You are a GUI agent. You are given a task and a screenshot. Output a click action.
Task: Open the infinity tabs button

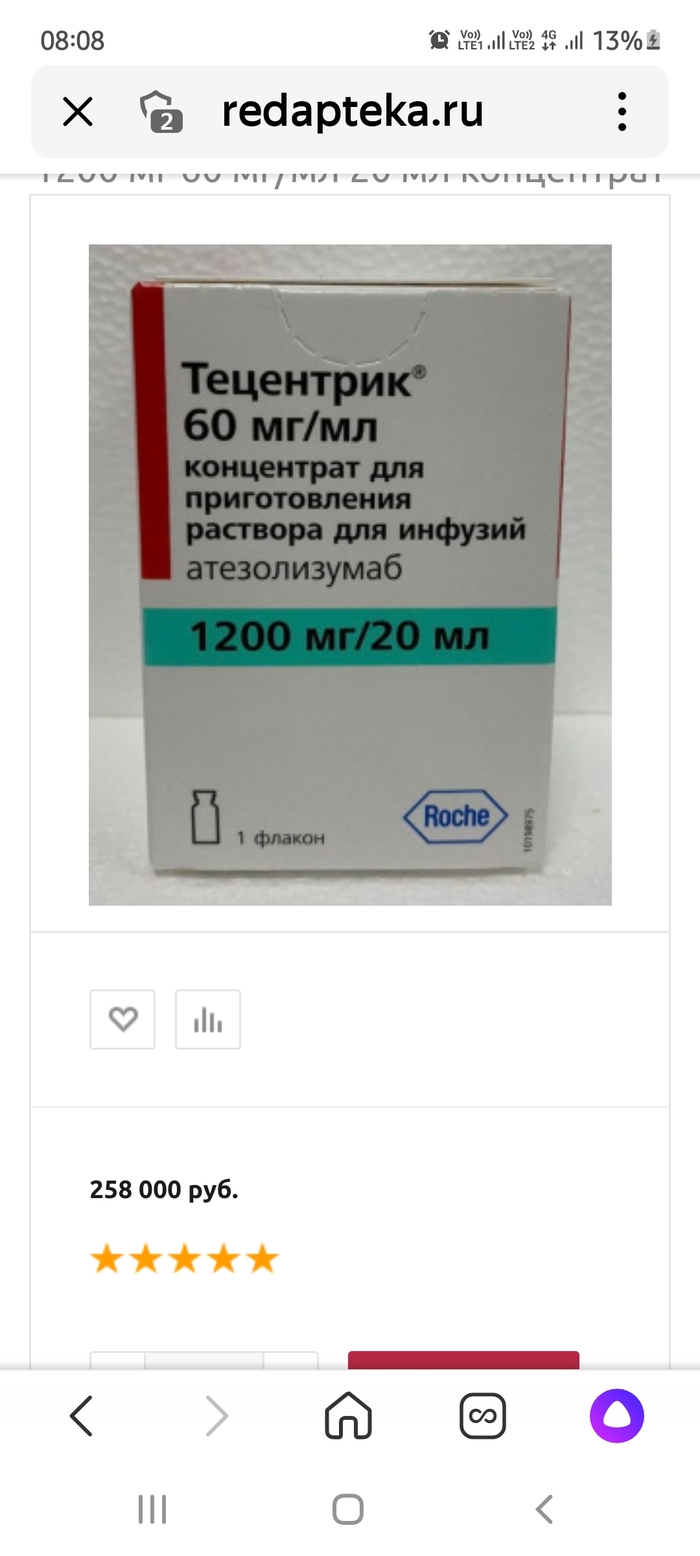(483, 1416)
